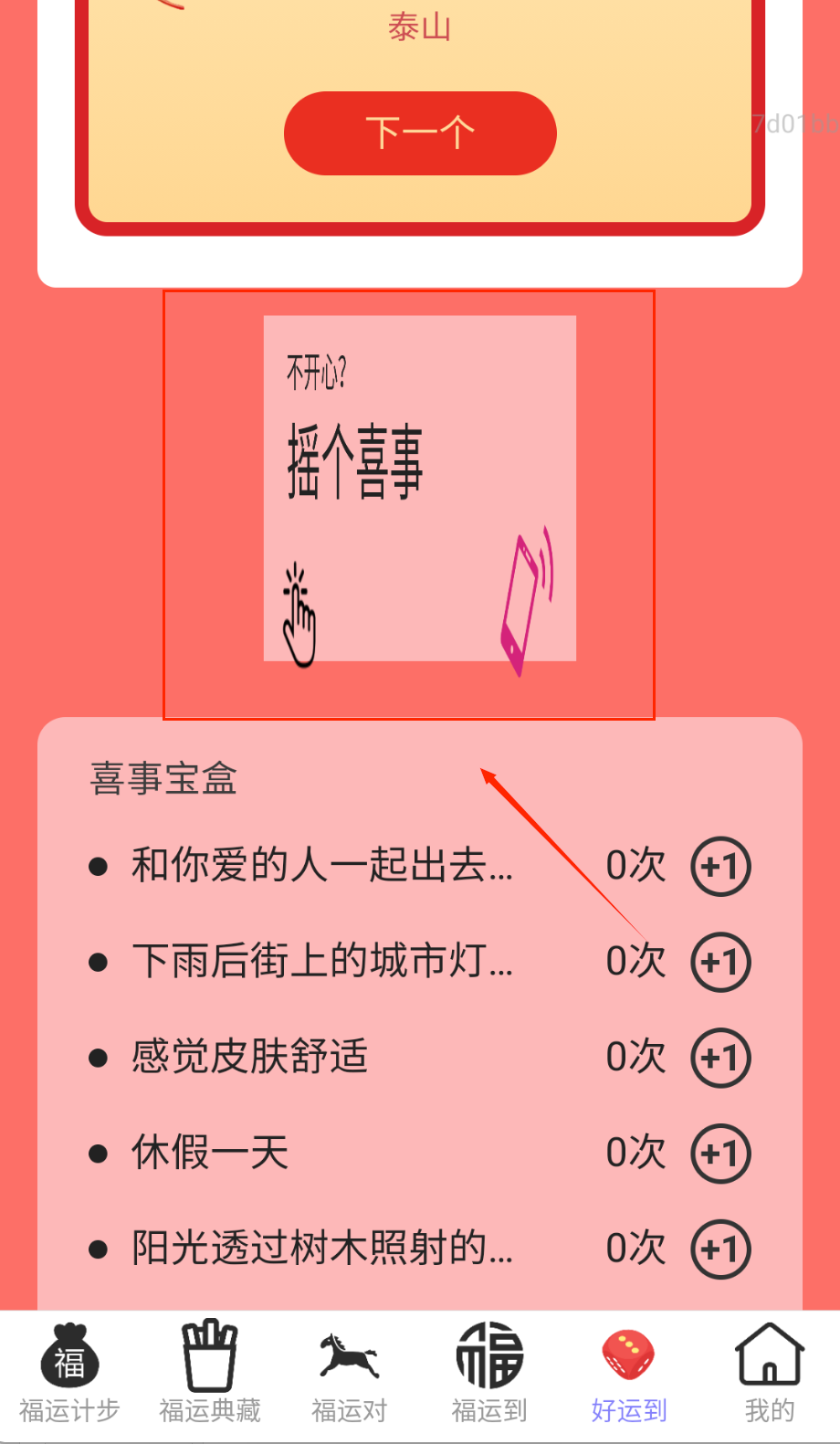This screenshot has width=840, height=1444.
Task: Go to the 福运对 tab
Action: (x=350, y=1375)
